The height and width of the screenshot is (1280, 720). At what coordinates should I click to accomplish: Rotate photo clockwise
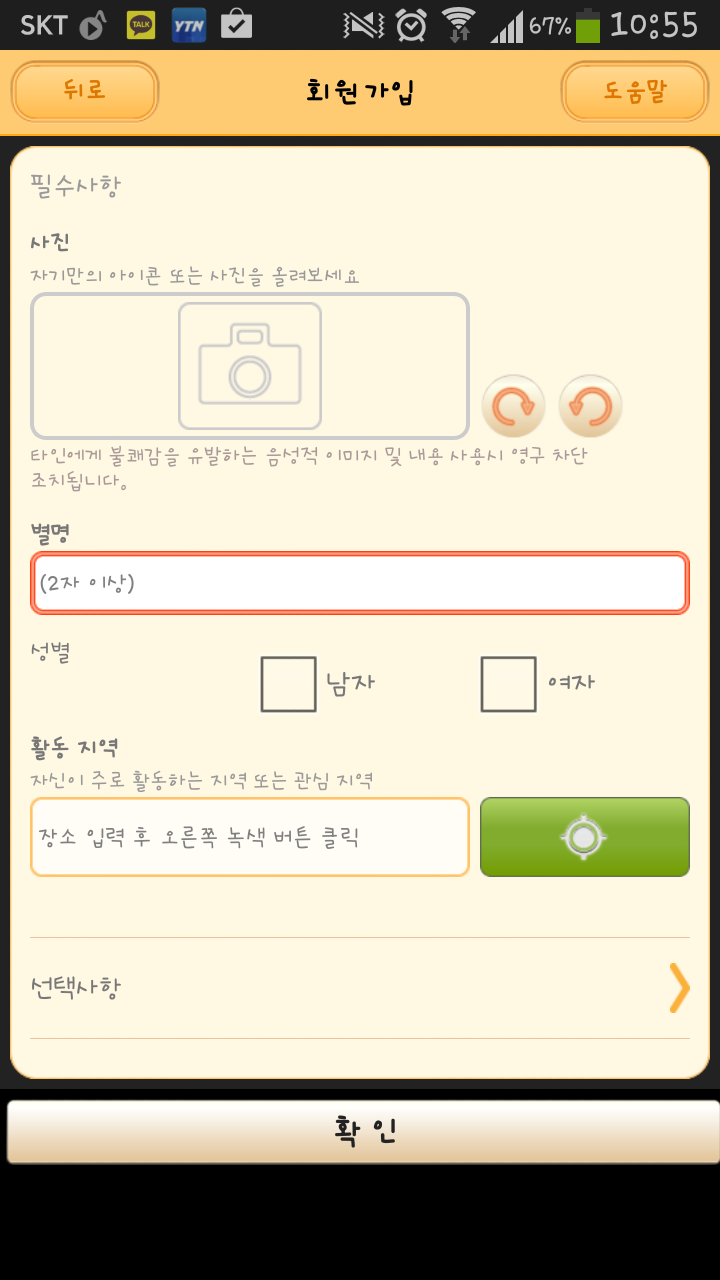point(514,406)
